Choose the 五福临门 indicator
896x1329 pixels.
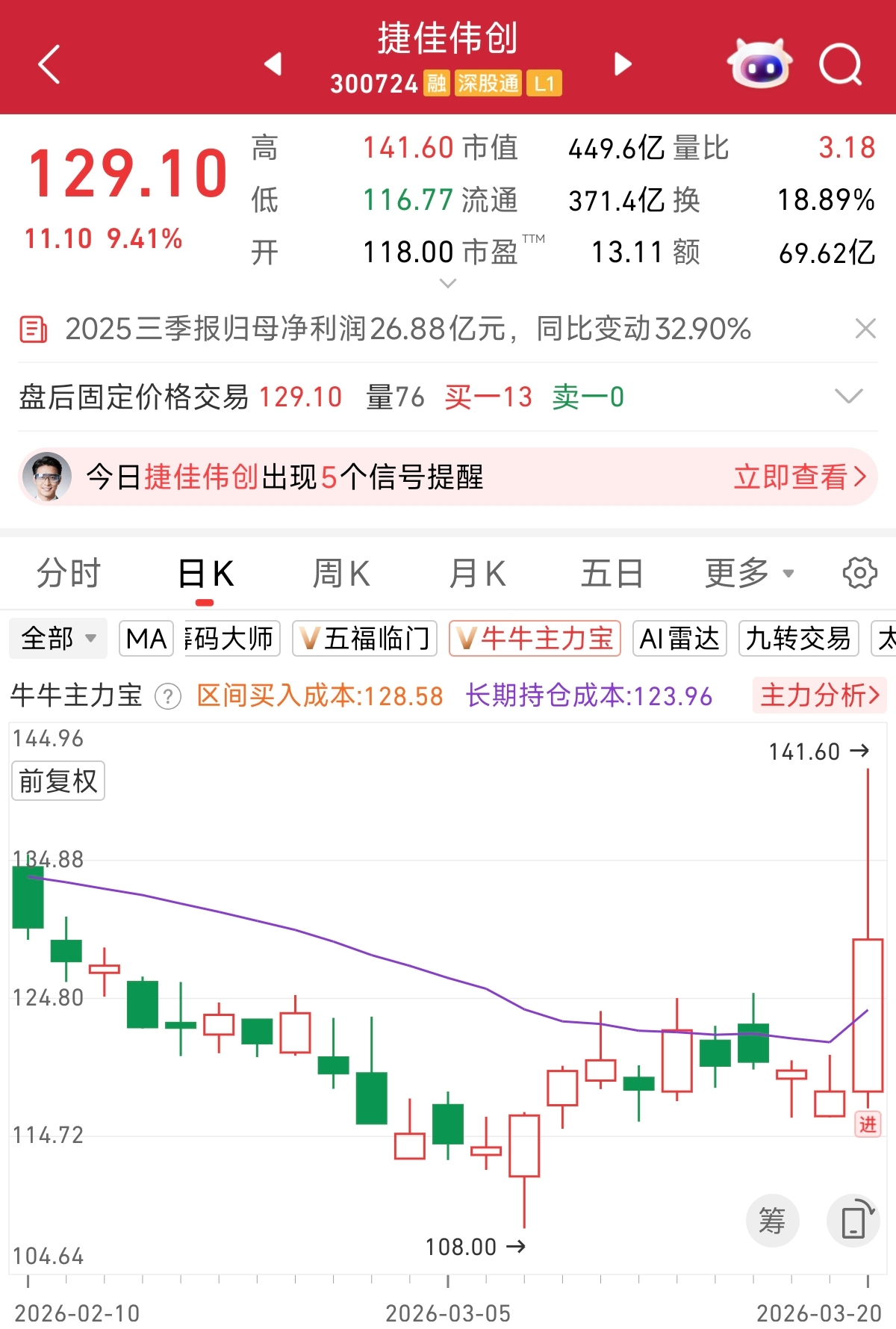(365, 639)
